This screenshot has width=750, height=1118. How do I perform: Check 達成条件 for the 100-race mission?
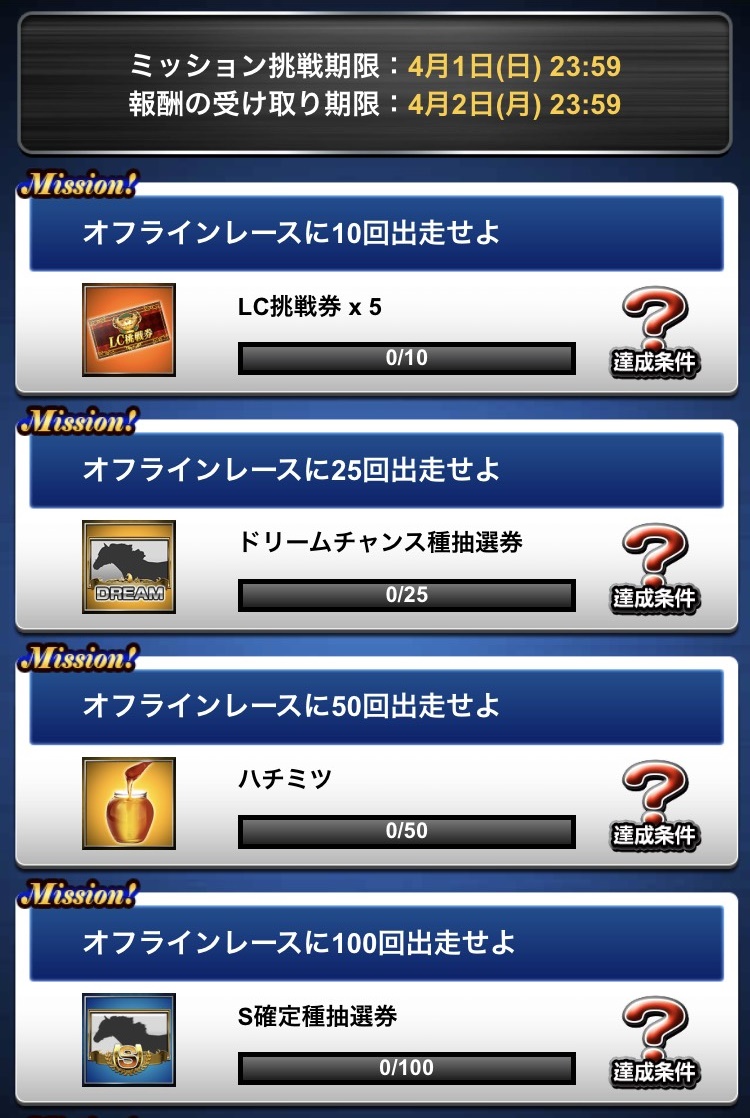(x=653, y=1040)
